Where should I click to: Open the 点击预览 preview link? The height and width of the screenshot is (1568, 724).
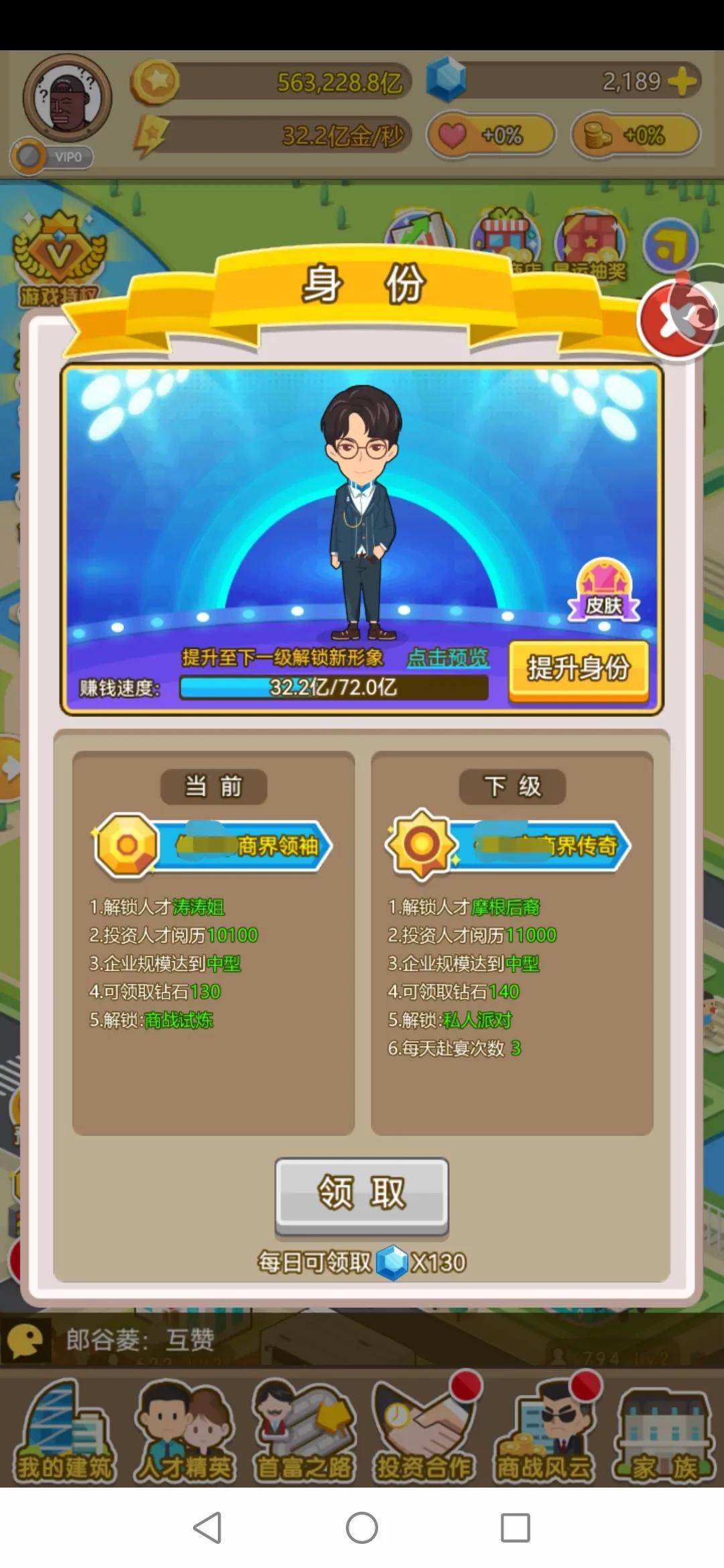tap(448, 658)
